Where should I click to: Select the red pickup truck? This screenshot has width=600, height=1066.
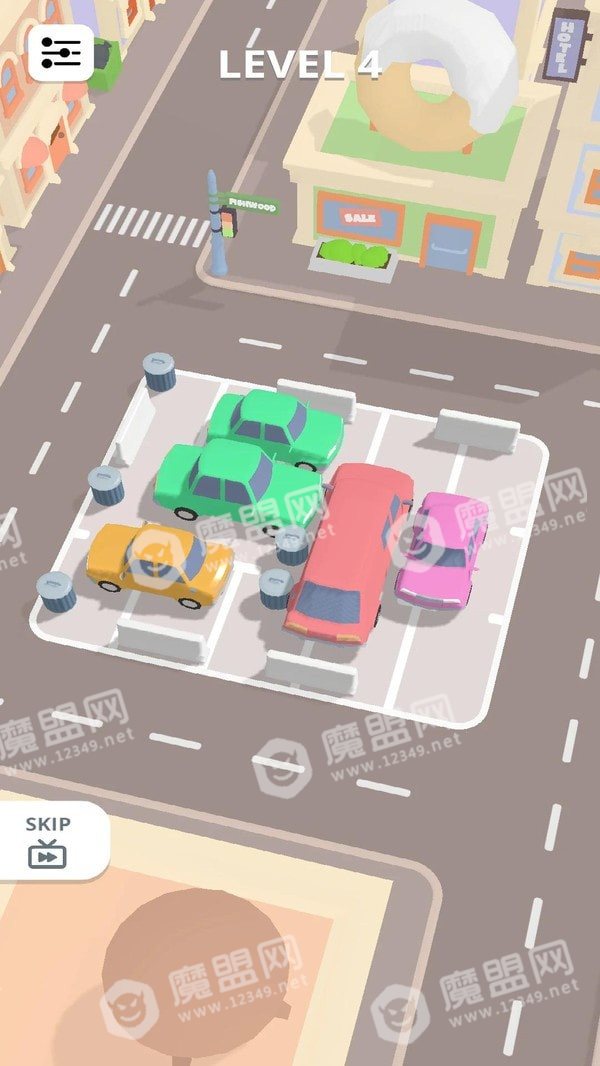(350, 553)
